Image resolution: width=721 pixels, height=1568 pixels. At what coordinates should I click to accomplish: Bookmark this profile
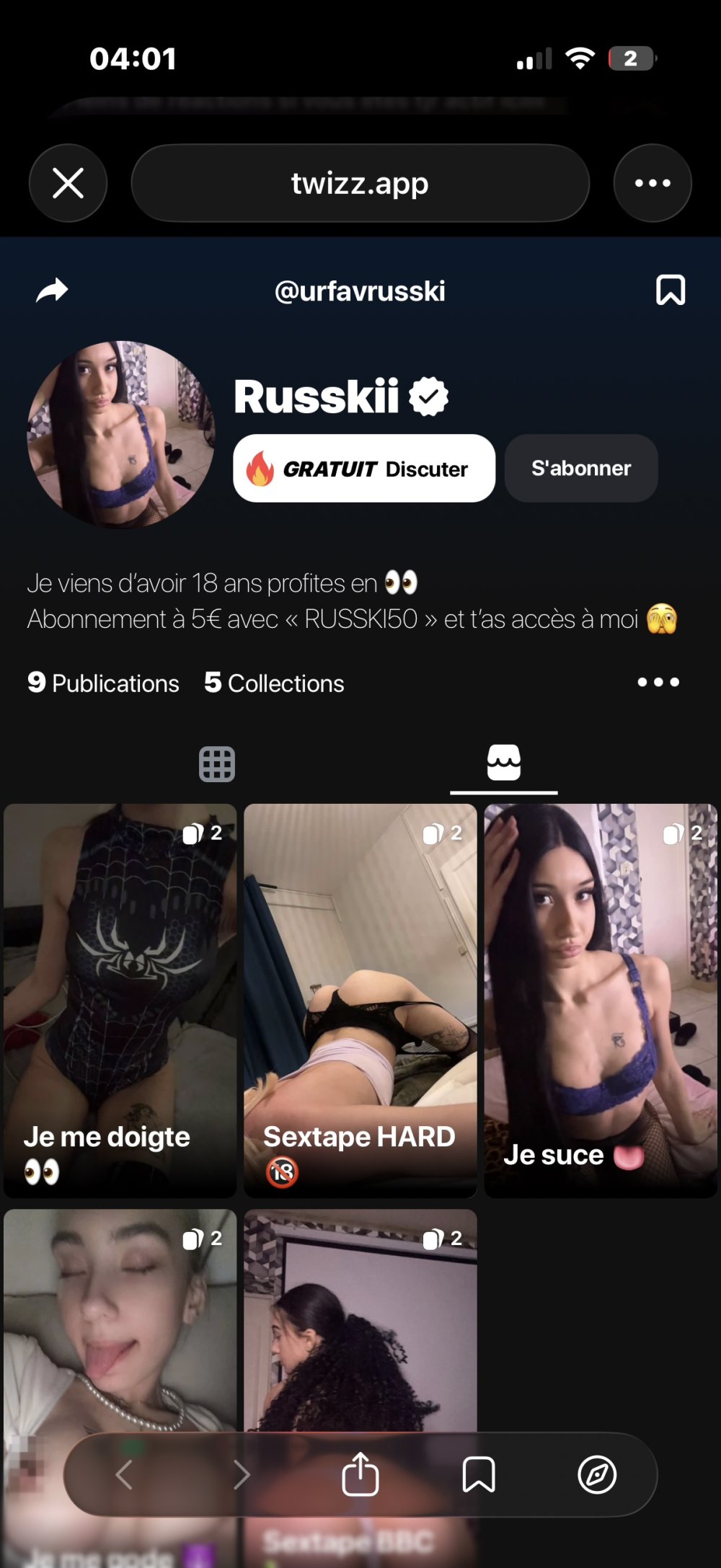[670, 290]
